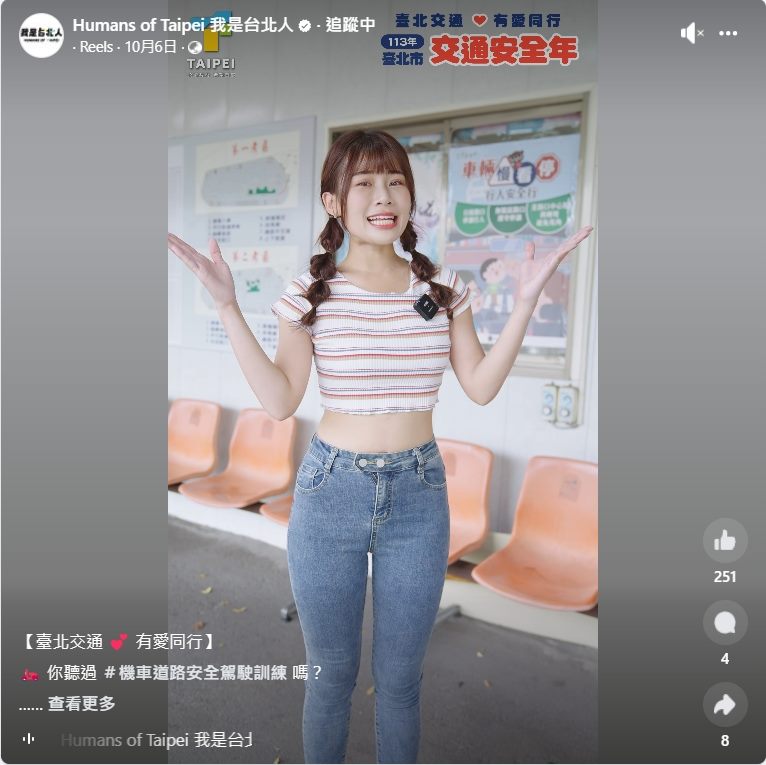Open the comments on this reel
This screenshot has height=765, width=766.
725,623
